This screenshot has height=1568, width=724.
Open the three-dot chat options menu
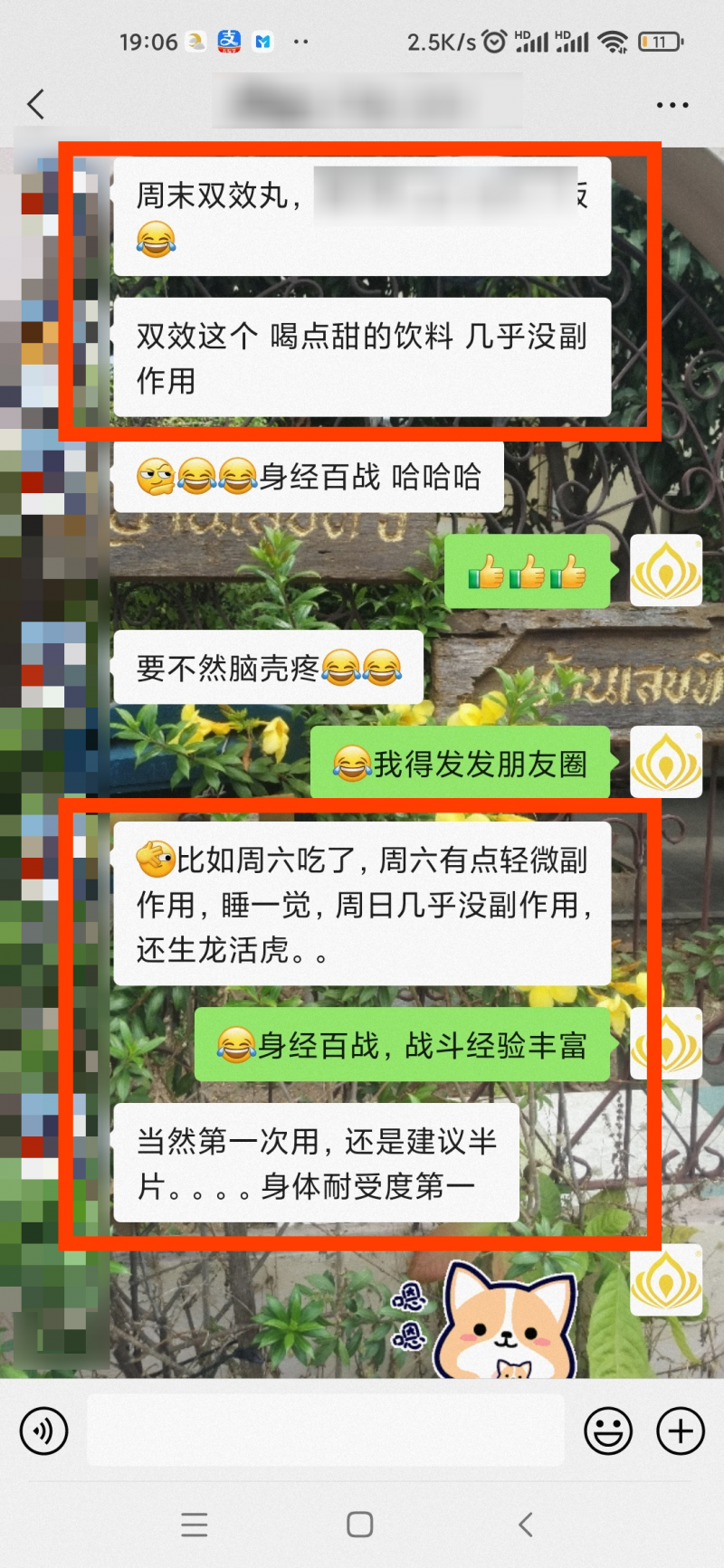pyautogui.click(x=672, y=105)
